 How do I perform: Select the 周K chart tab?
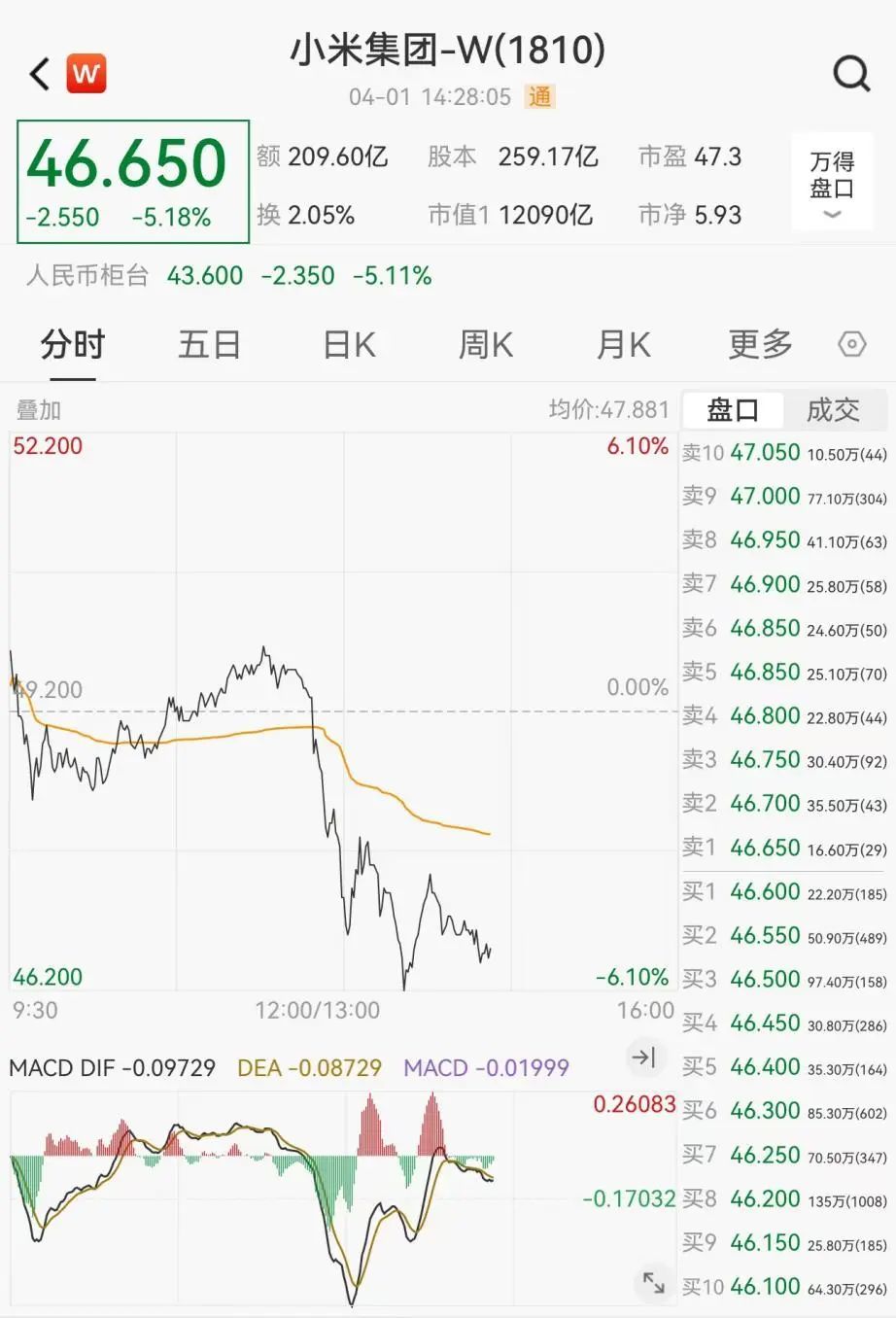485,345
